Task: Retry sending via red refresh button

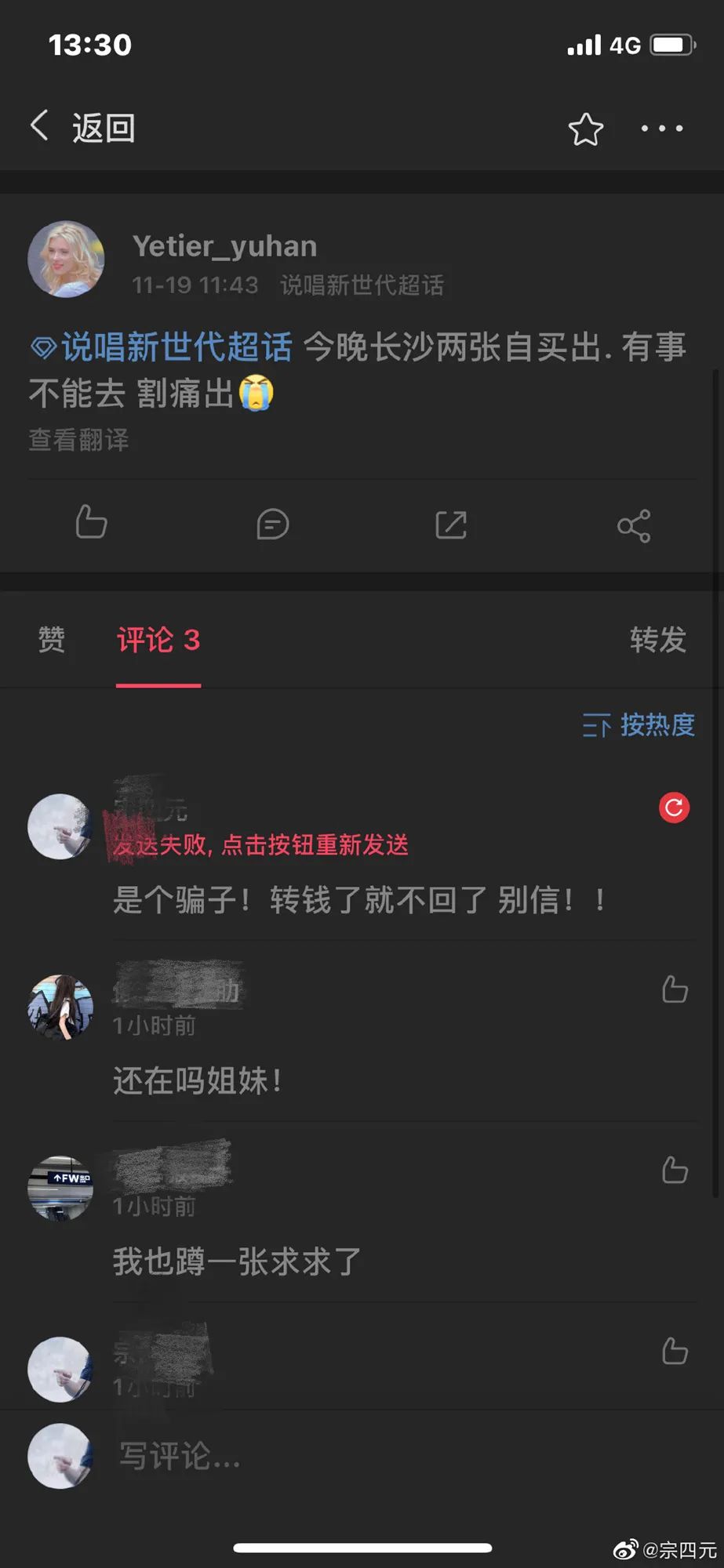Action: (x=674, y=808)
